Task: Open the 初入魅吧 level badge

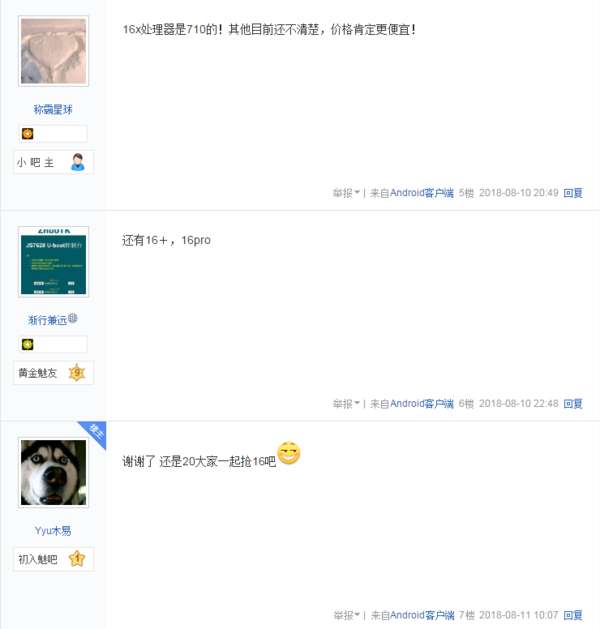Action: [x=53, y=559]
